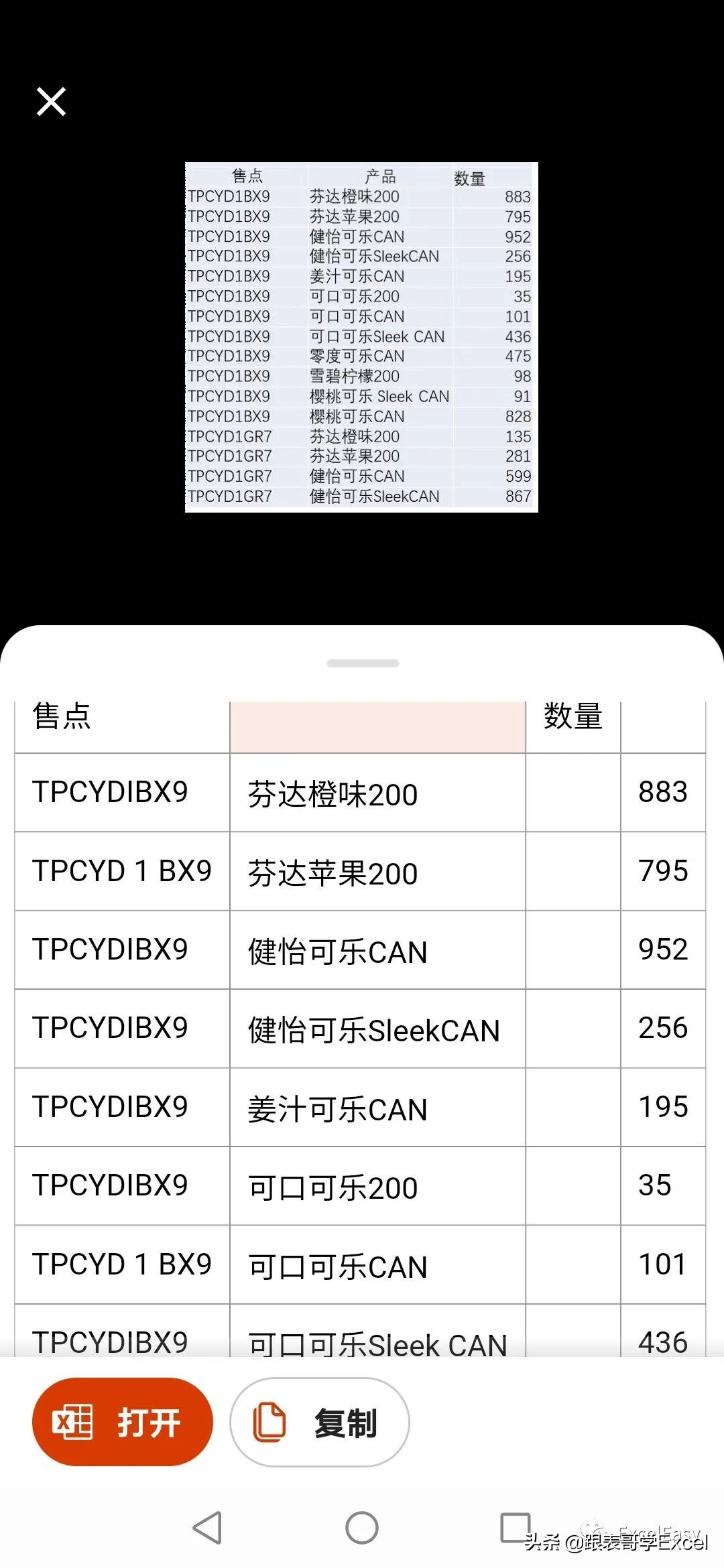Select the quantity cell showing 883
The height and width of the screenshot is (1568, 724).
click(x=662, y=793)
